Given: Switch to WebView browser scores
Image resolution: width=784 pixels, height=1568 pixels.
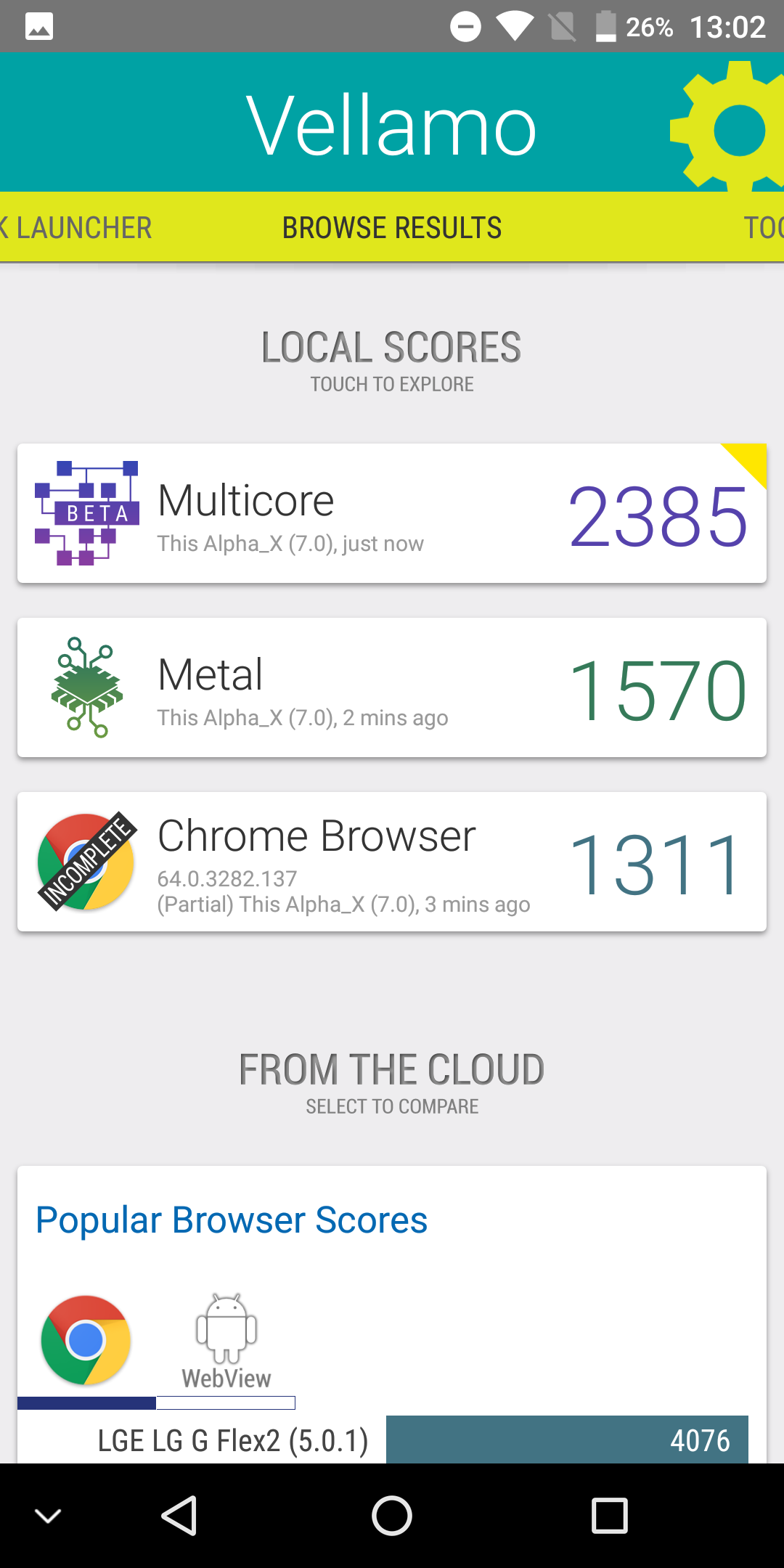Looking at the screenshot, I should (x=226, y=1342).
